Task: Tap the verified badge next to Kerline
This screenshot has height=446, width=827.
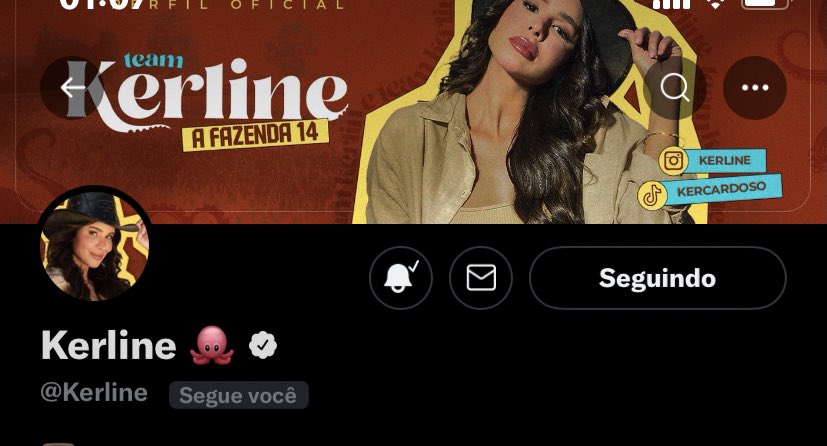Action: coord(263,346)
